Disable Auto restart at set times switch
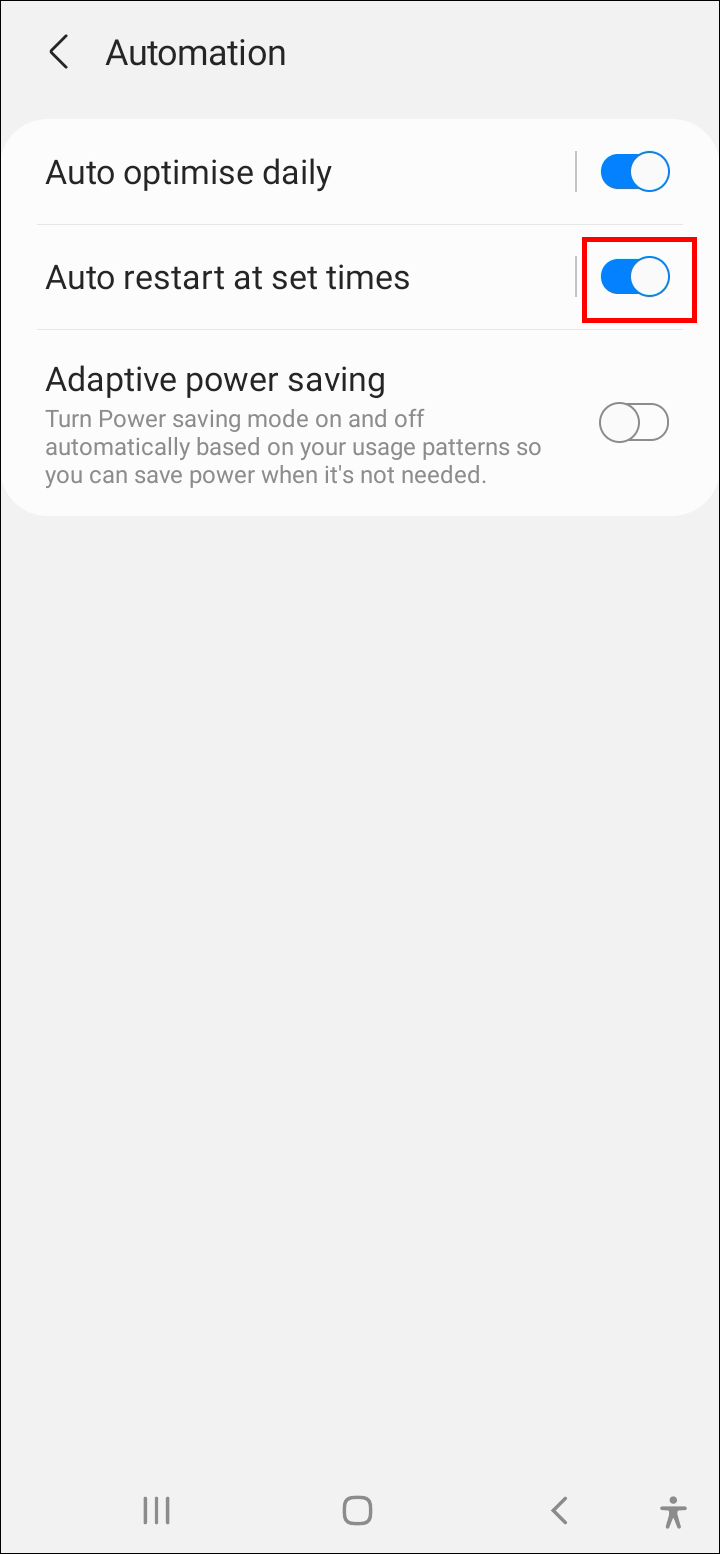Screen dimensions: 720x1554 tap(634, 277)
